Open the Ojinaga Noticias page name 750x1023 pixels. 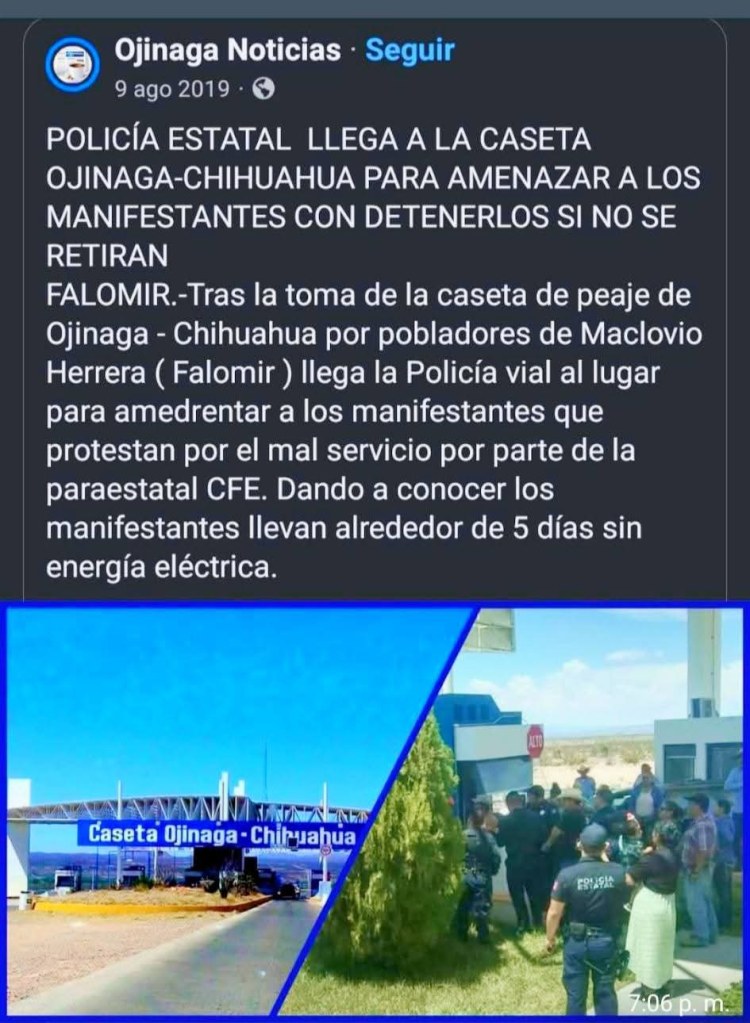pyautogui.click(x=227, y=50)
